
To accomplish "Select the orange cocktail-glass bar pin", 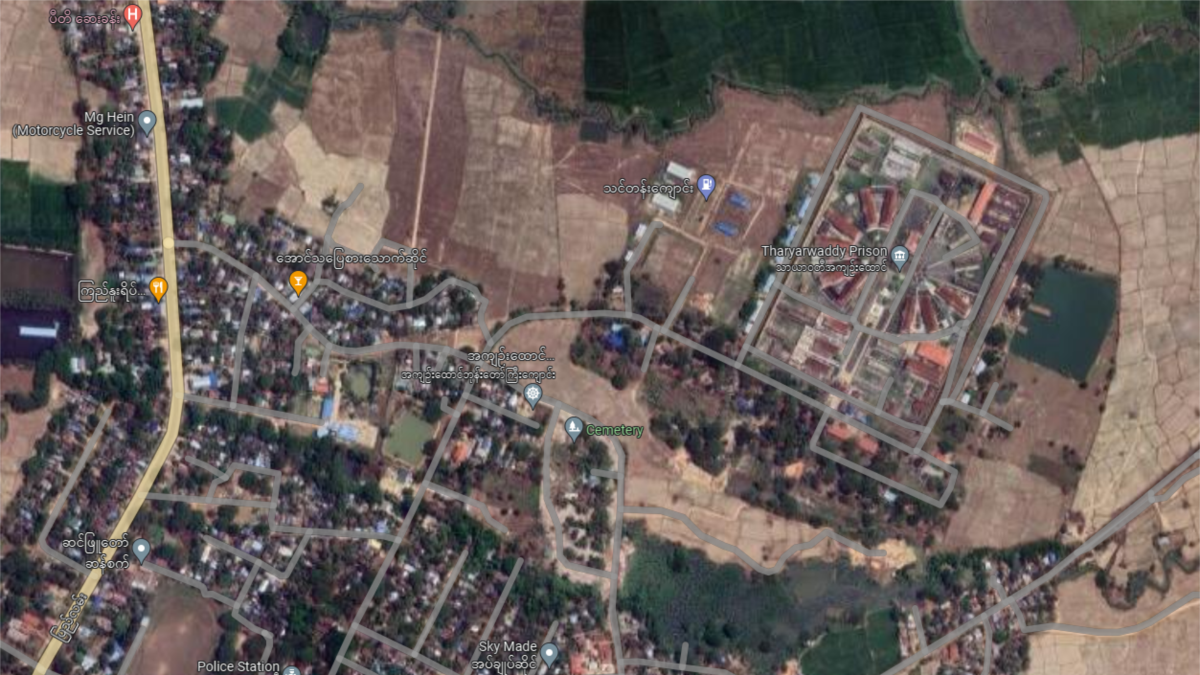I will tap(297, 283).
